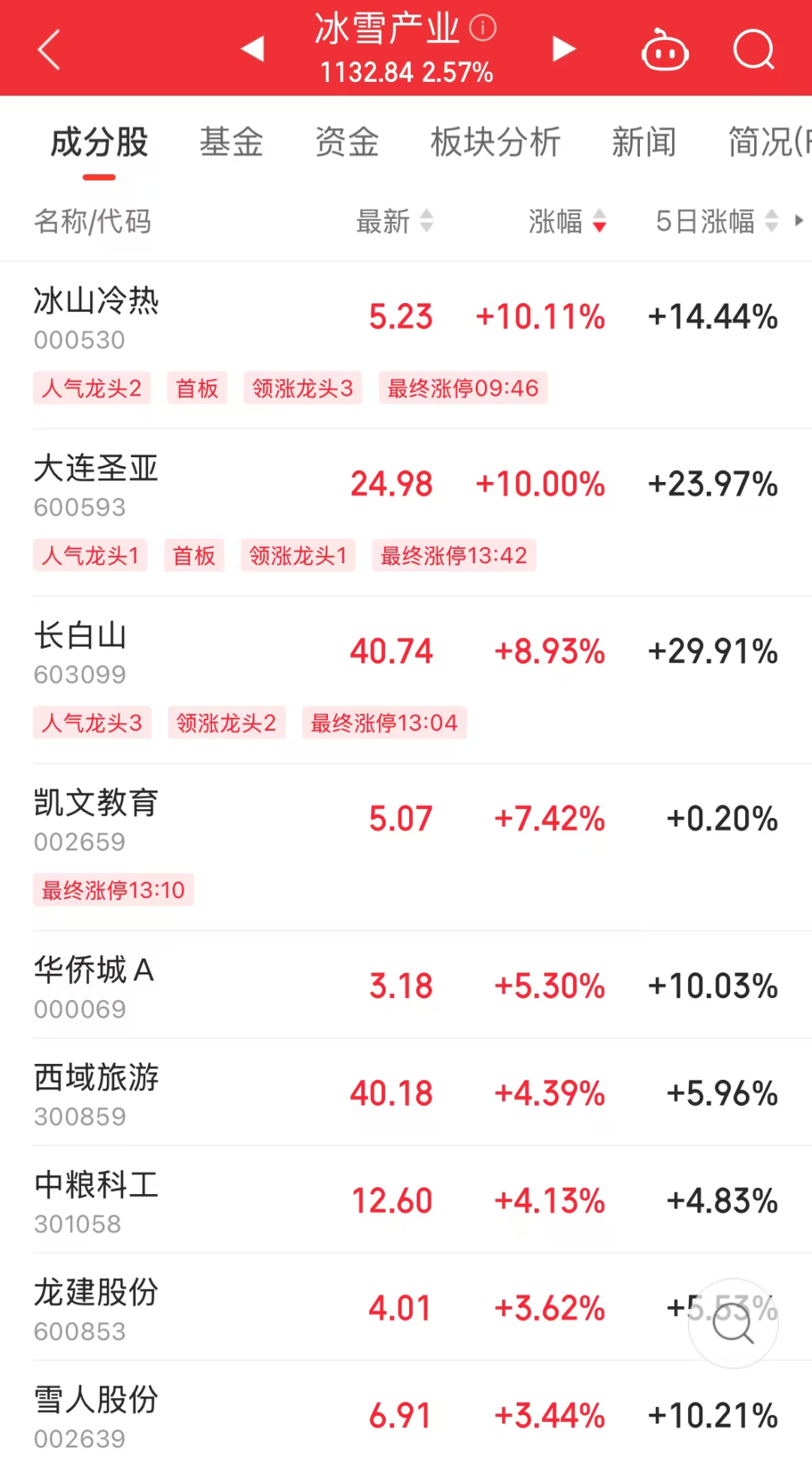Viewport: 812px width, 1464px height.
Task: Open the info icon beside 冰雪产业
Action: [483, 29]
